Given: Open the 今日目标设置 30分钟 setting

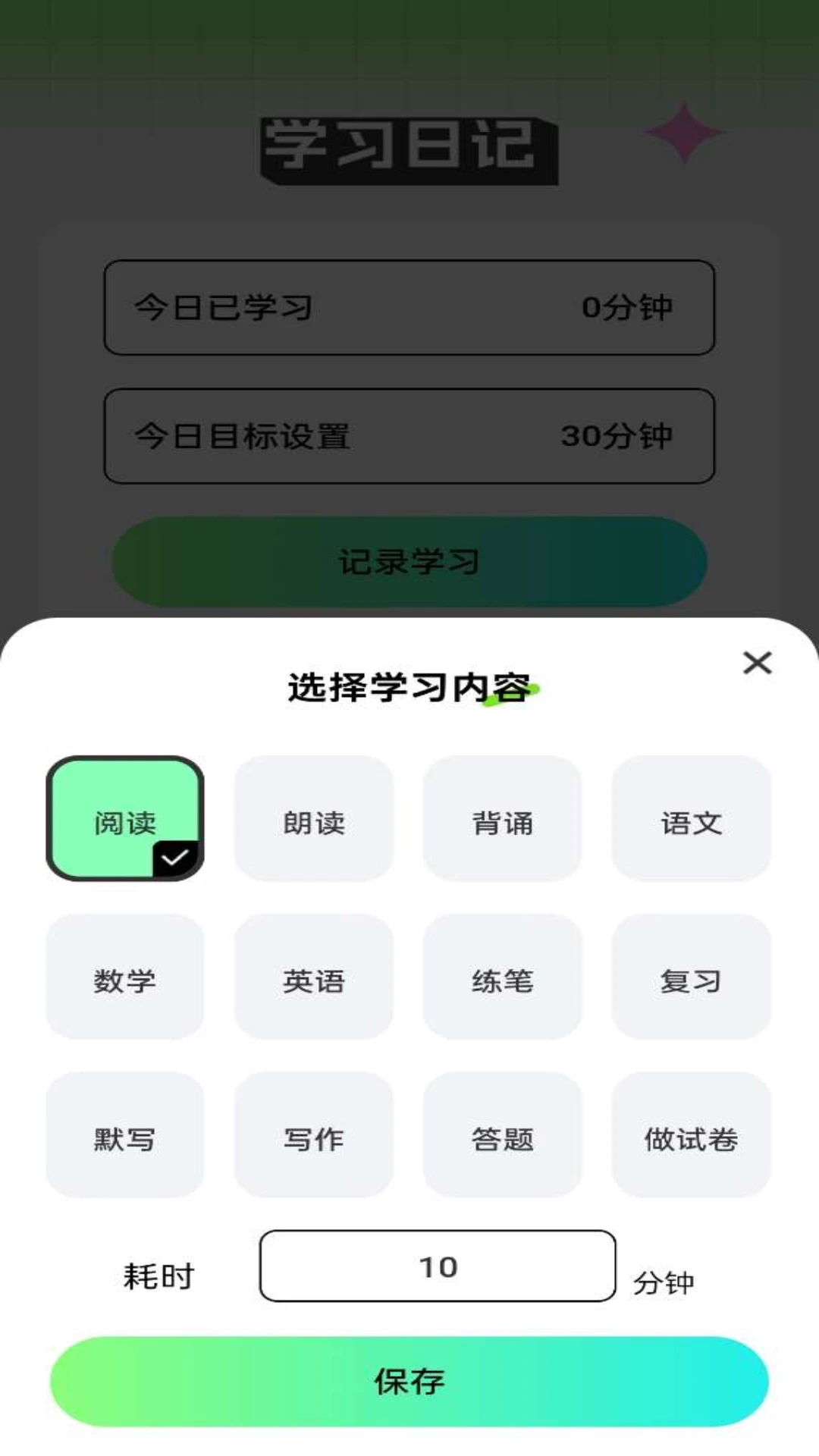Looking at the screenshot, I should (409, 435).
